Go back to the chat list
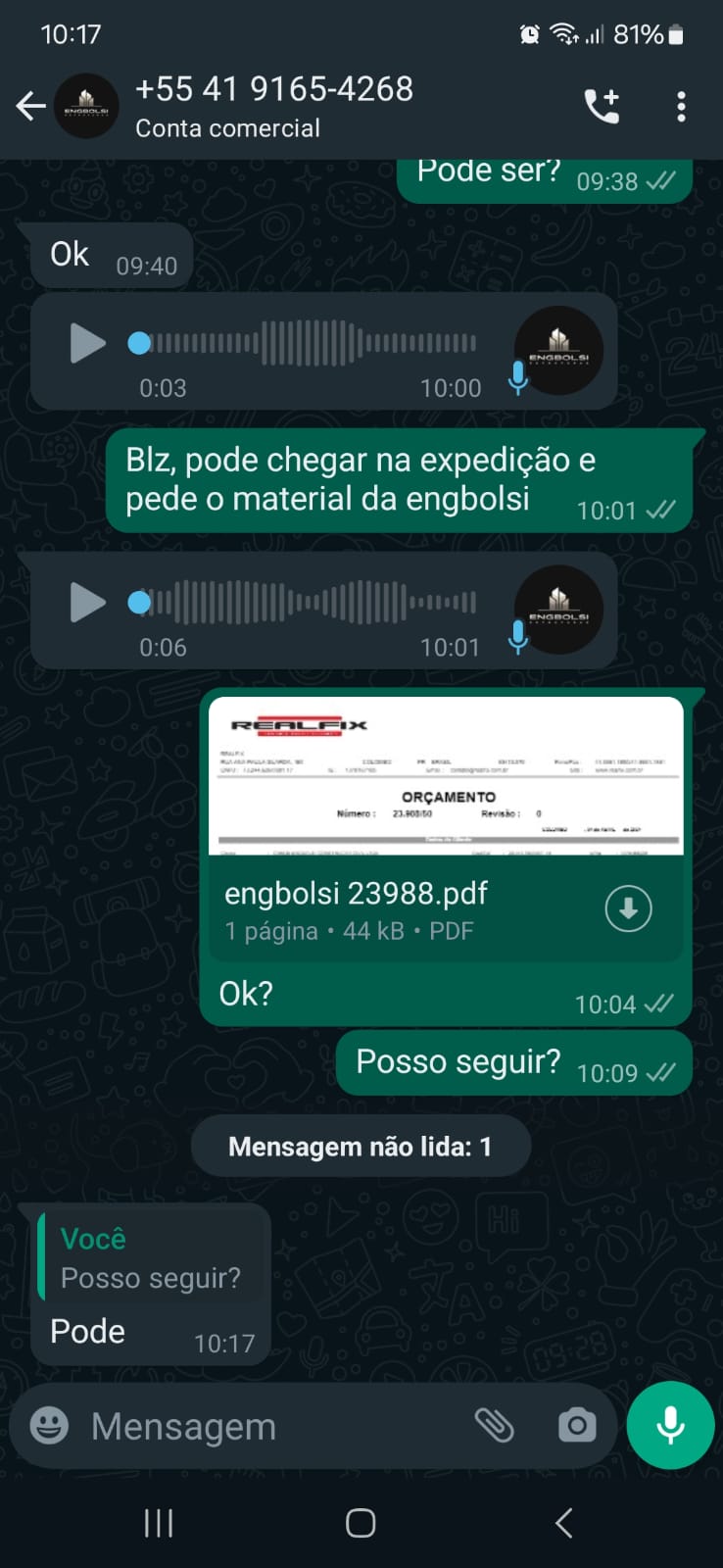Screen dimensions: 723x1568 30,106
